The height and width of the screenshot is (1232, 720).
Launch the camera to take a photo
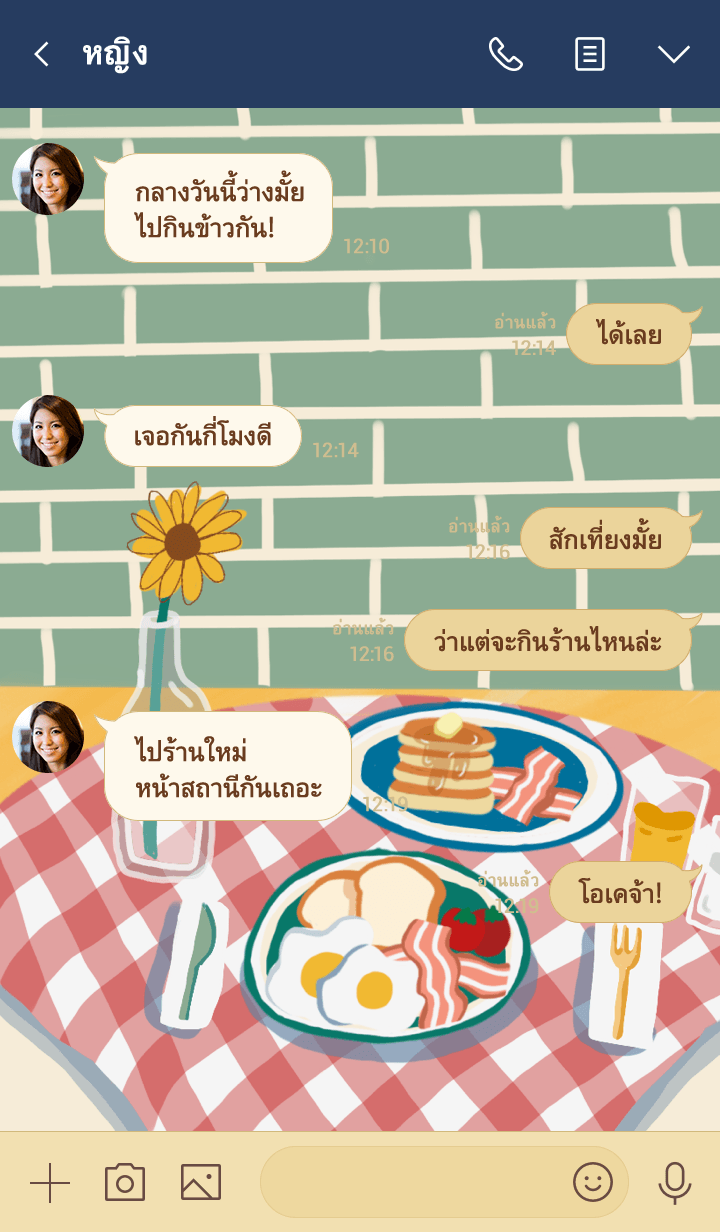tap(125, 1183)
